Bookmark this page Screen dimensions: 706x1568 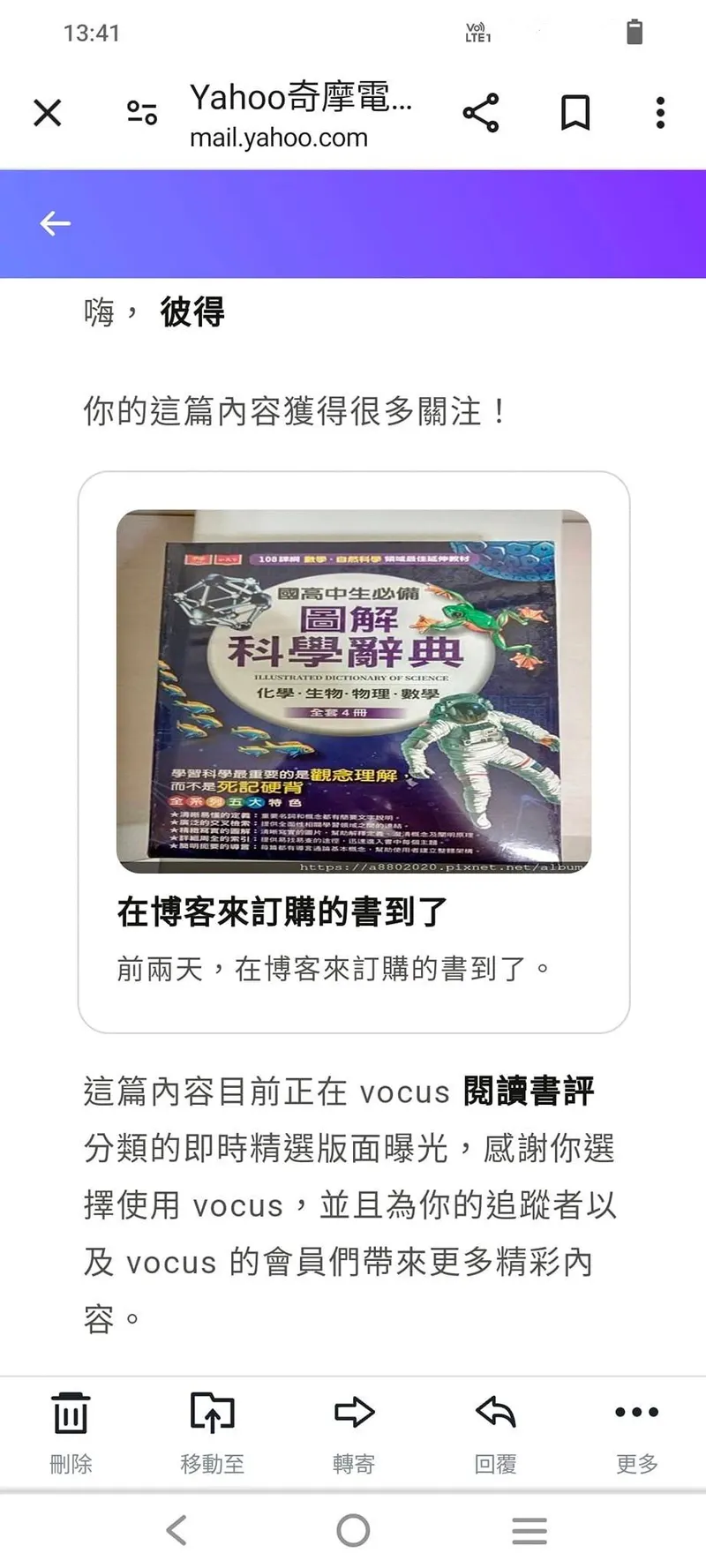(575, 113)
